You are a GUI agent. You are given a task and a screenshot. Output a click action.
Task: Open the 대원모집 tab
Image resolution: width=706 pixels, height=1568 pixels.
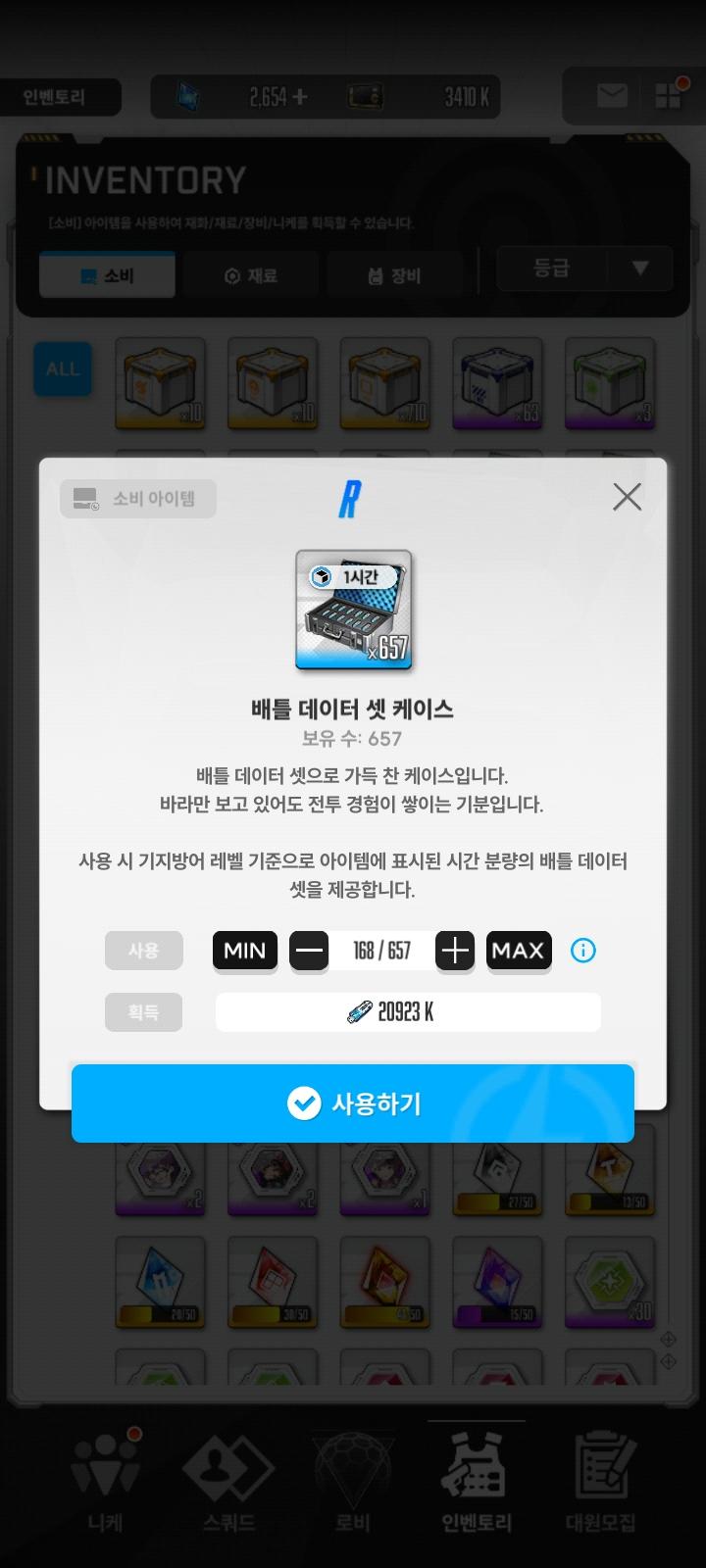tap(600, 1482)
